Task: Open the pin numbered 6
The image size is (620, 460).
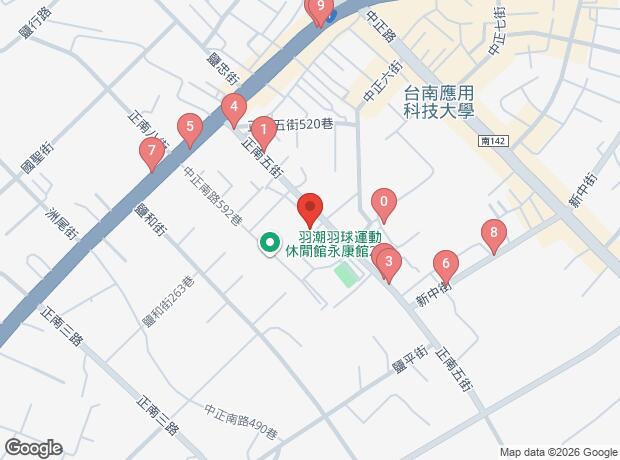Action: [446, 266]
